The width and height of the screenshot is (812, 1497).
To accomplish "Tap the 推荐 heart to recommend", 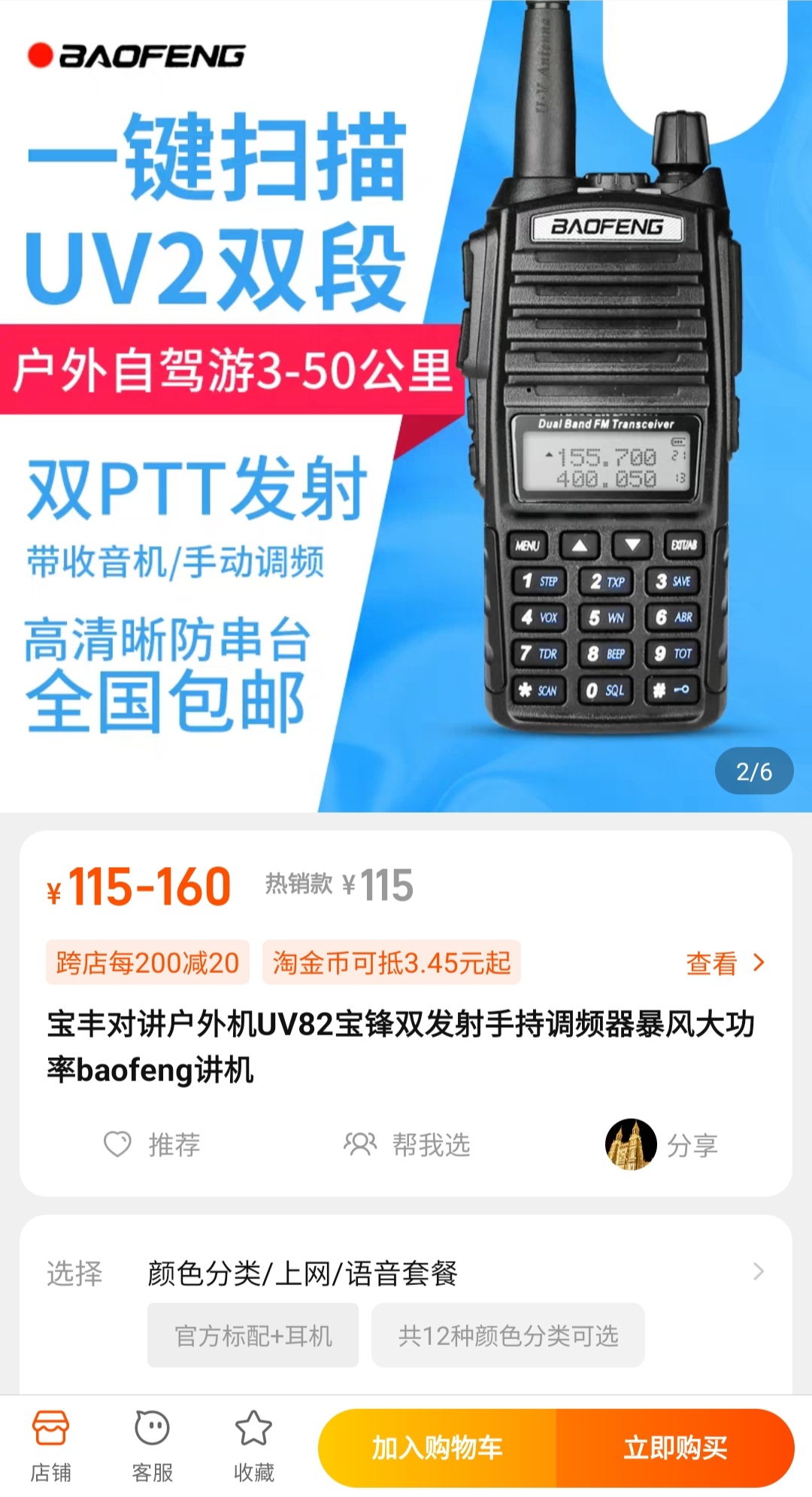I will pyautogui.click(x=152, y=1144).
